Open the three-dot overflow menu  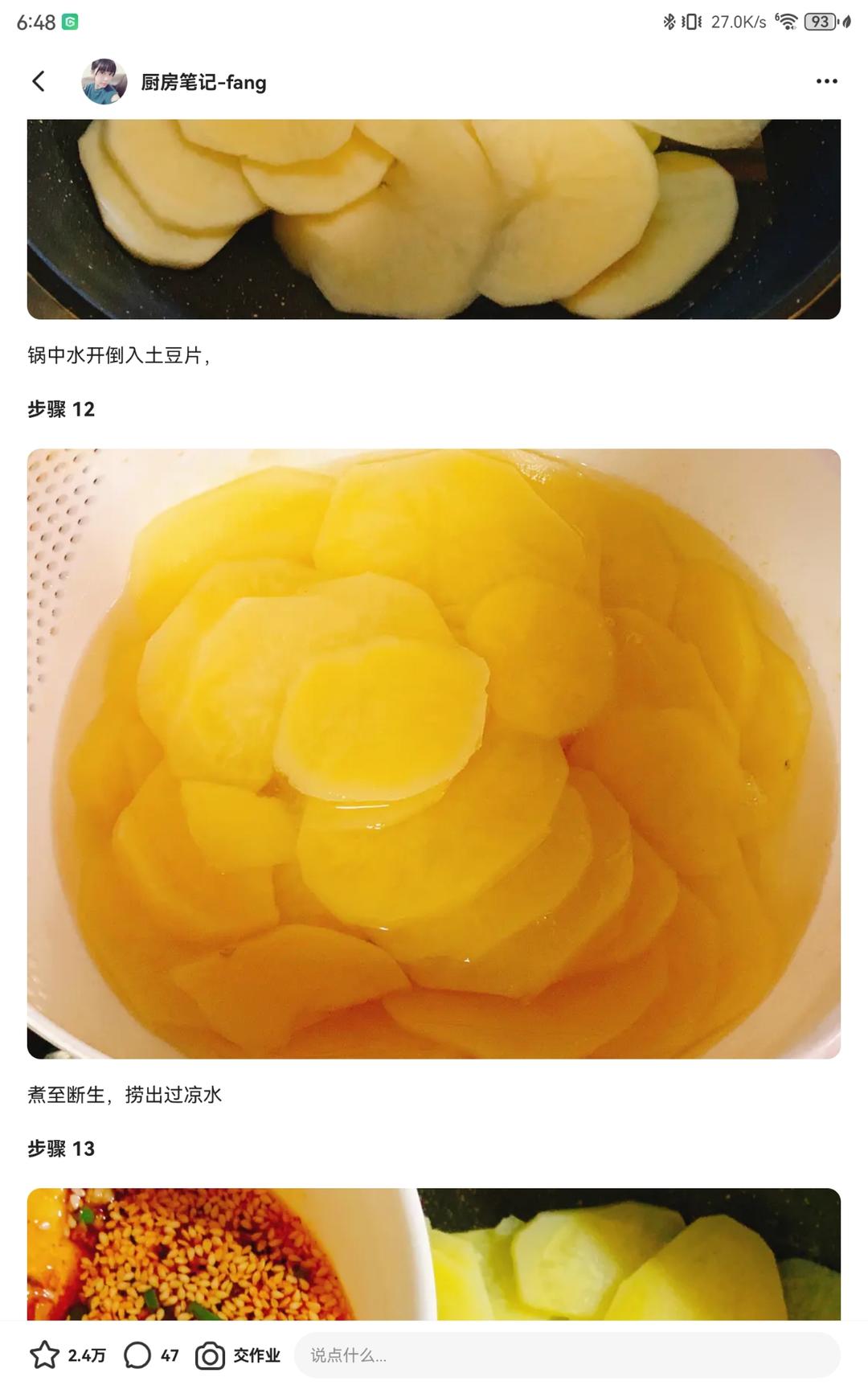[x=826, y=81]
